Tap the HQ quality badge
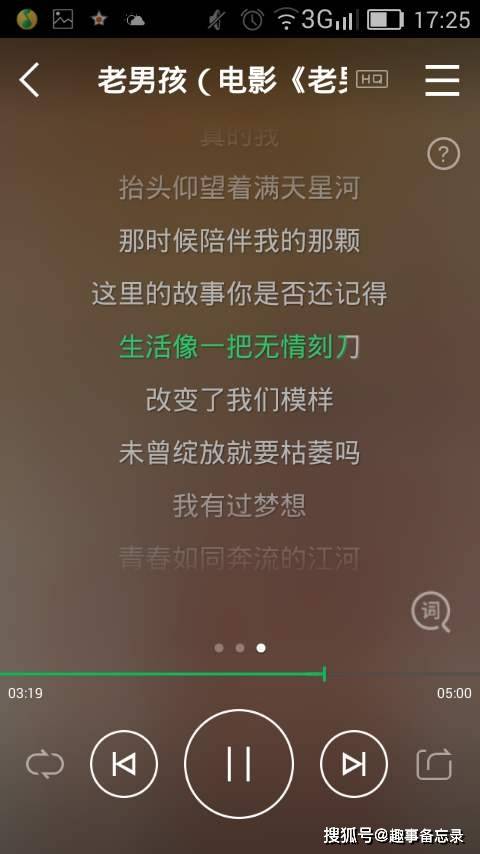 tap(372, 80)
